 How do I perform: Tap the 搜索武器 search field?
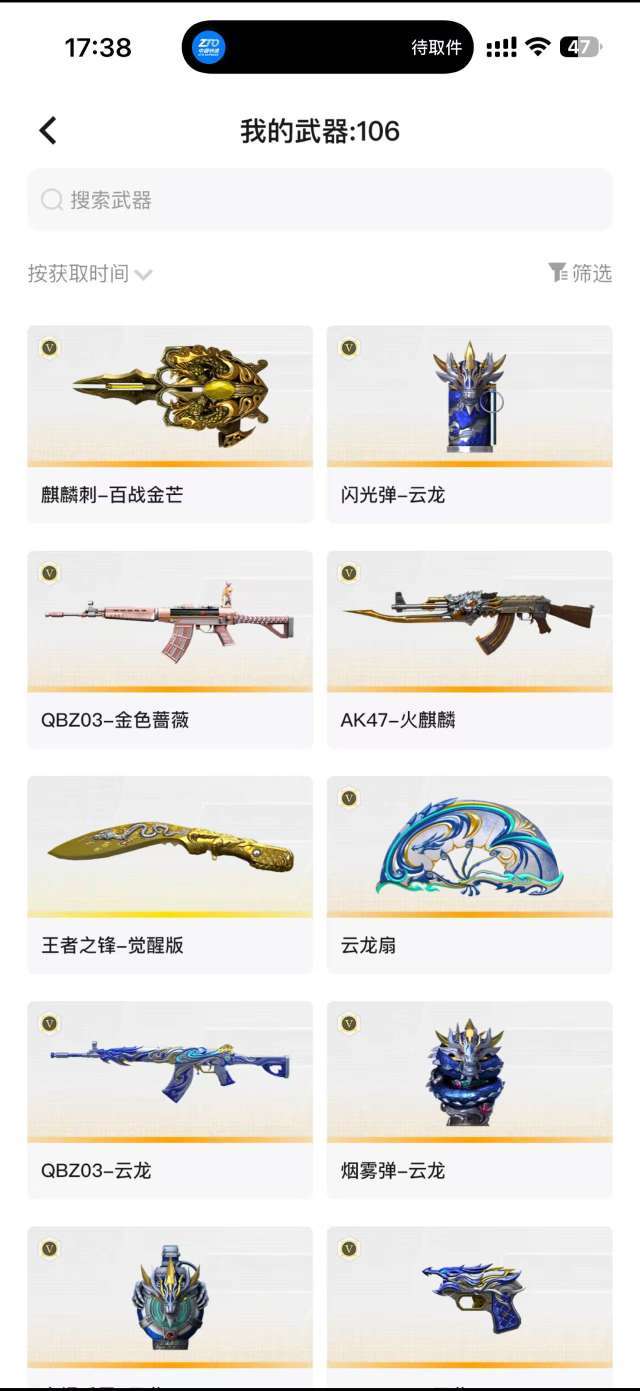click(320, 200)
